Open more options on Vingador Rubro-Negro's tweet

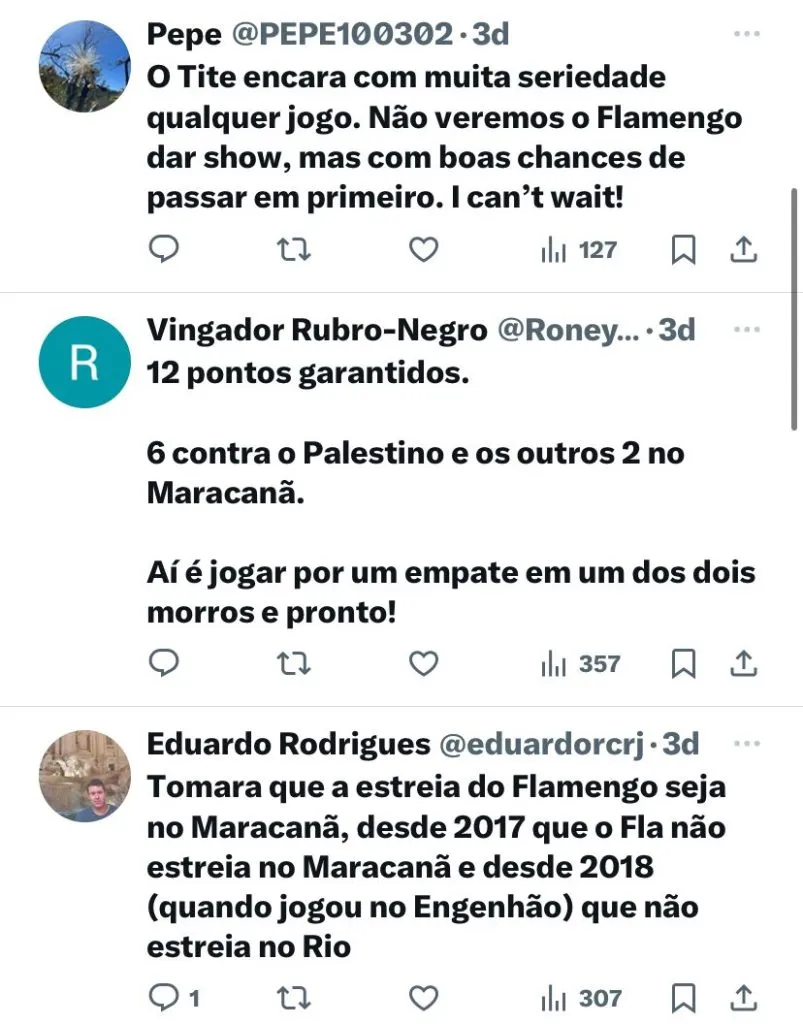tap(746, 329)
